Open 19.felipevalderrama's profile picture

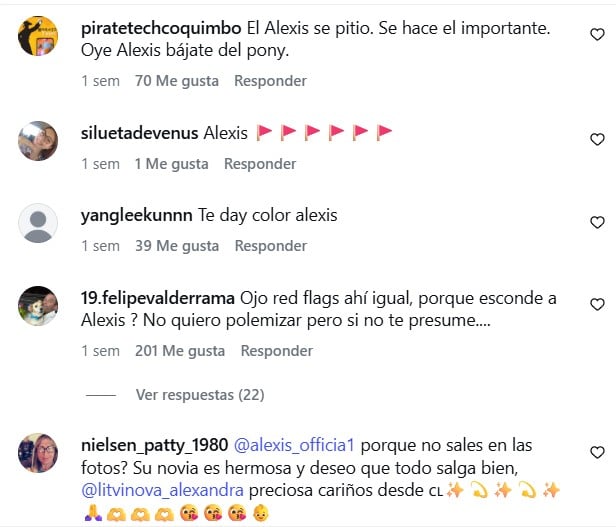click(x=39, y=306)
